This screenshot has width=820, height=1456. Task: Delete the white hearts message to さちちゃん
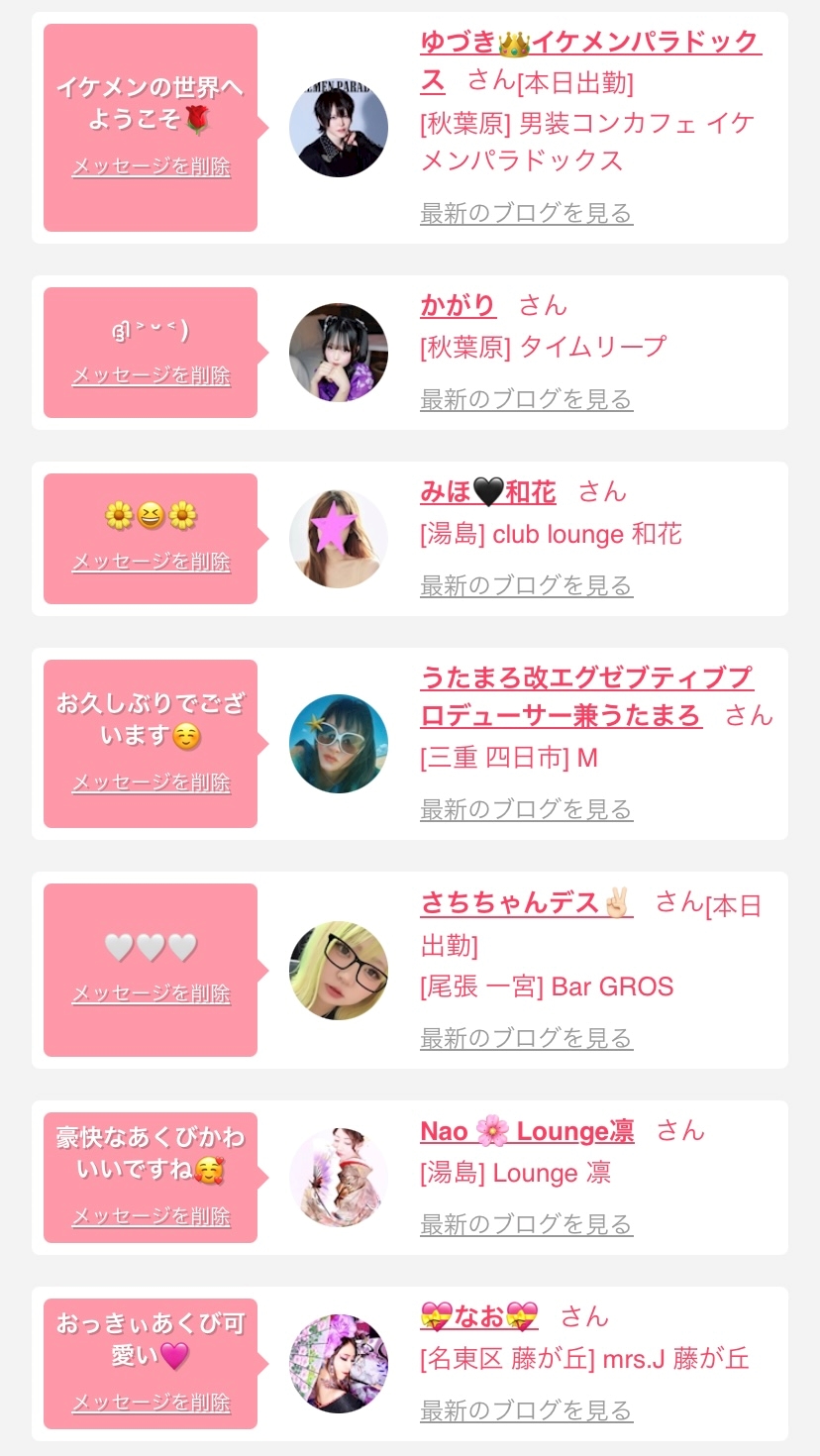coord(151,993)
